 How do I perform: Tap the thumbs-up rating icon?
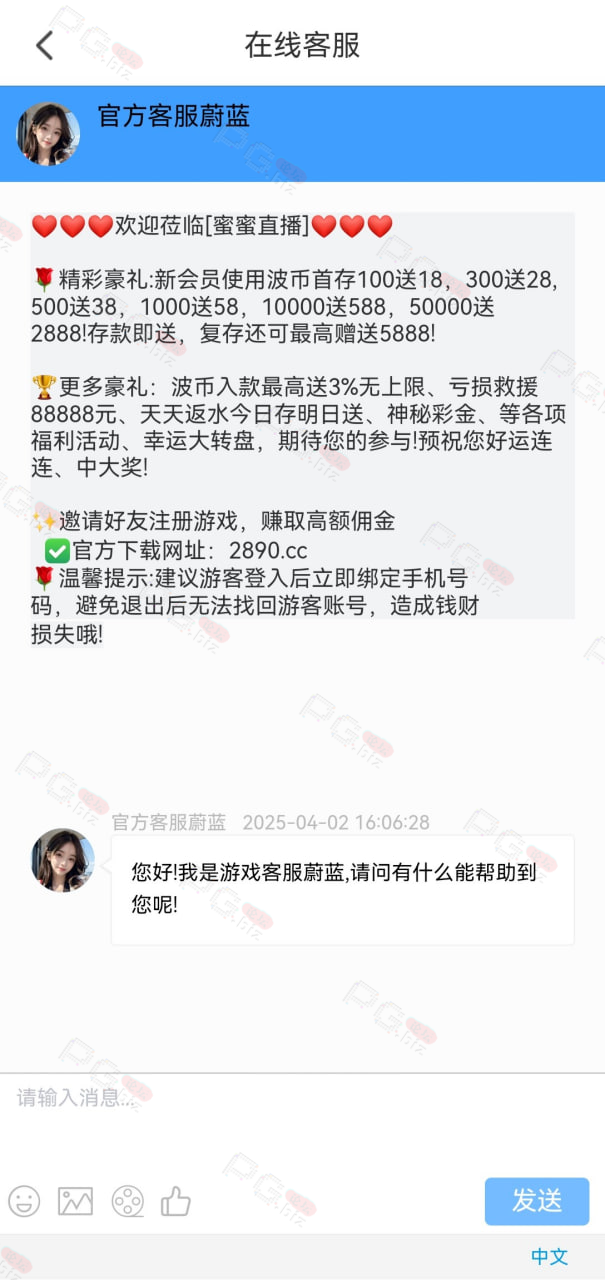click(x=176, y=1200)
